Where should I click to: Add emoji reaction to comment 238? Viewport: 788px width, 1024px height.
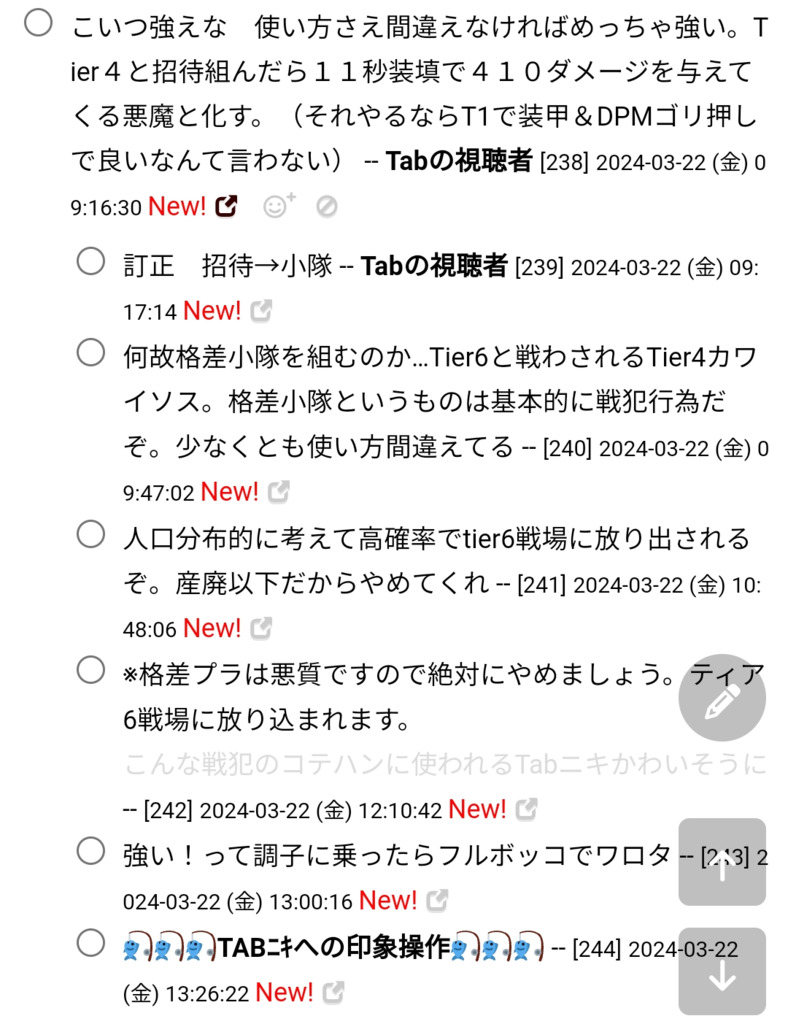[x=279, y=206]
